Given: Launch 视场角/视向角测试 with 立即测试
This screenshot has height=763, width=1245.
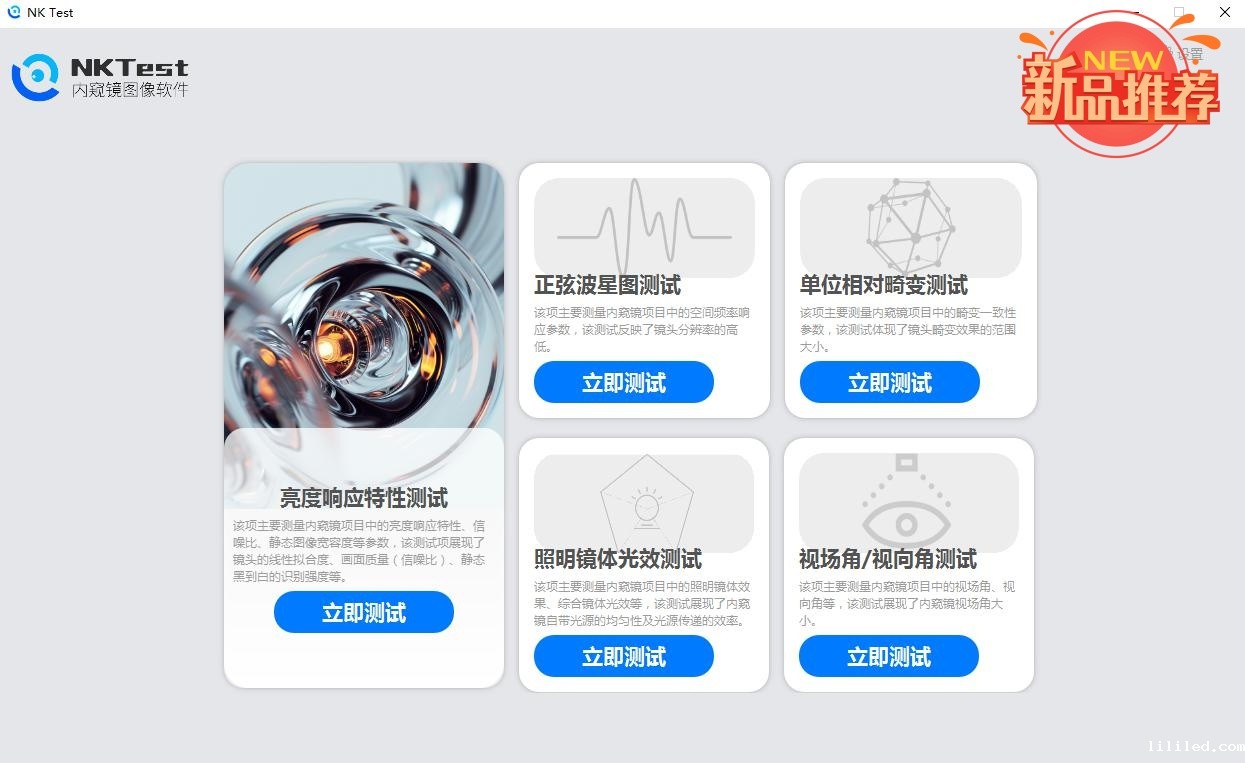Looking at the screenshot, I should (888, 656).
